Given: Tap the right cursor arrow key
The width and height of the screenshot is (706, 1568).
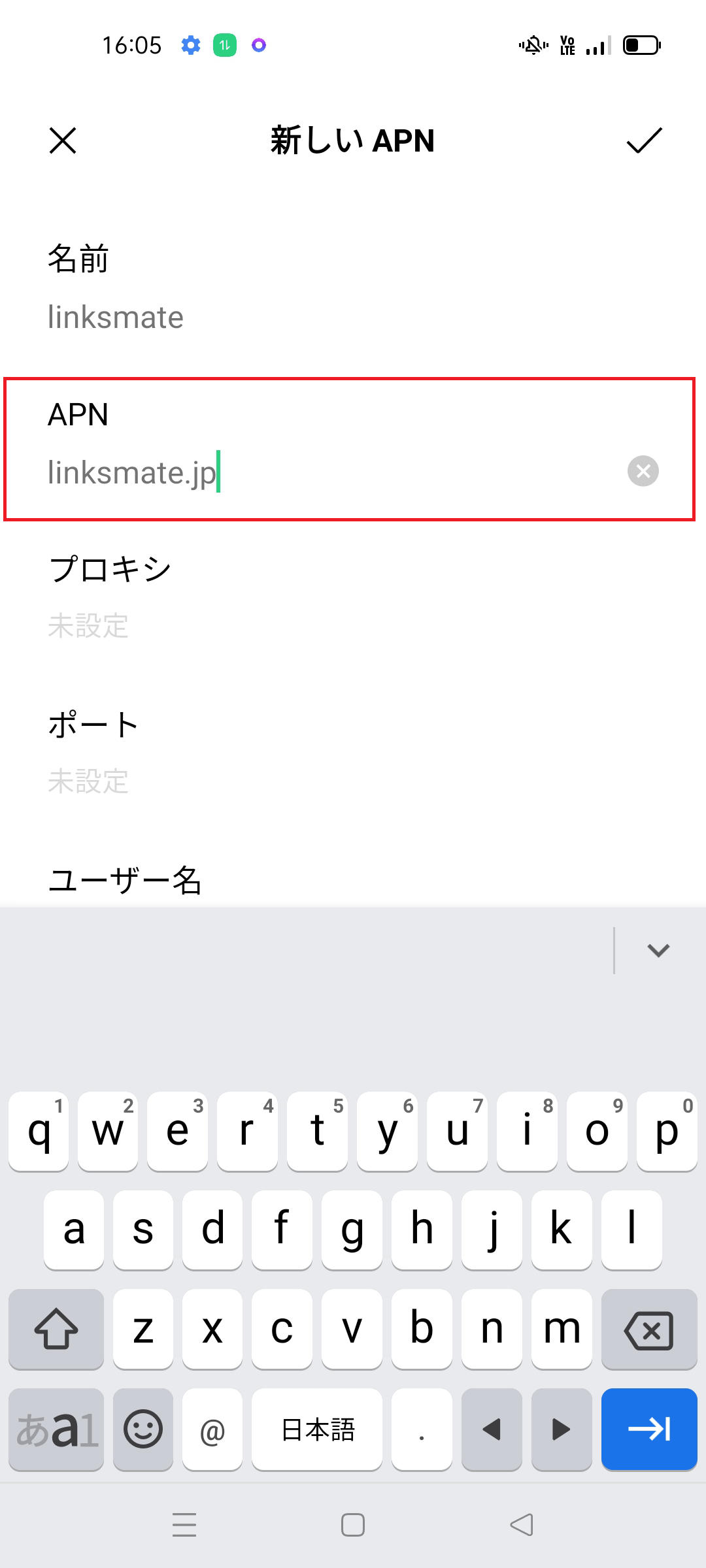Looking at the screenshot, I should coord(561,1429).
